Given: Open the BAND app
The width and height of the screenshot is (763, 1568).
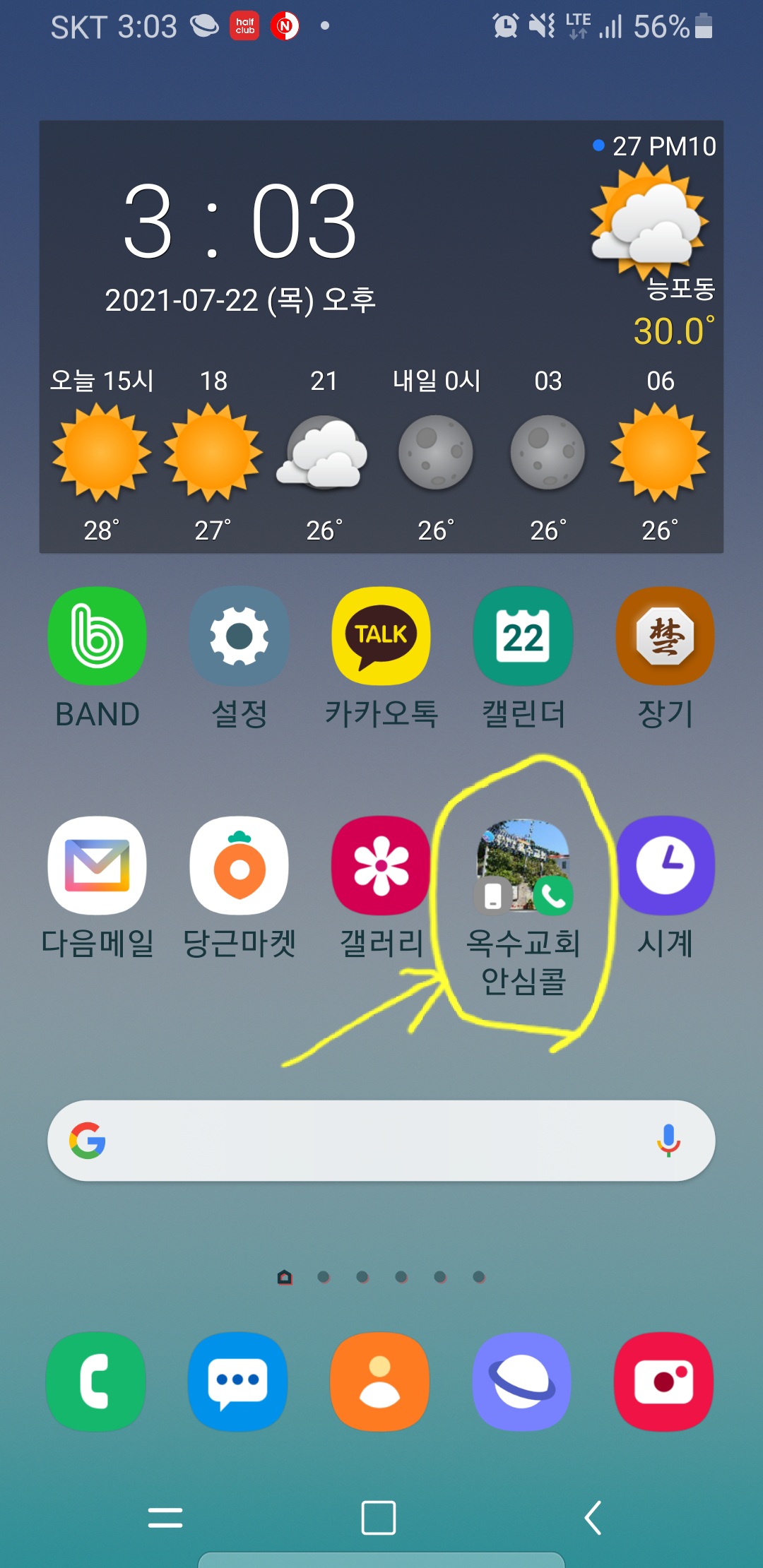Looking at the screenshot, I should (97, 636).
